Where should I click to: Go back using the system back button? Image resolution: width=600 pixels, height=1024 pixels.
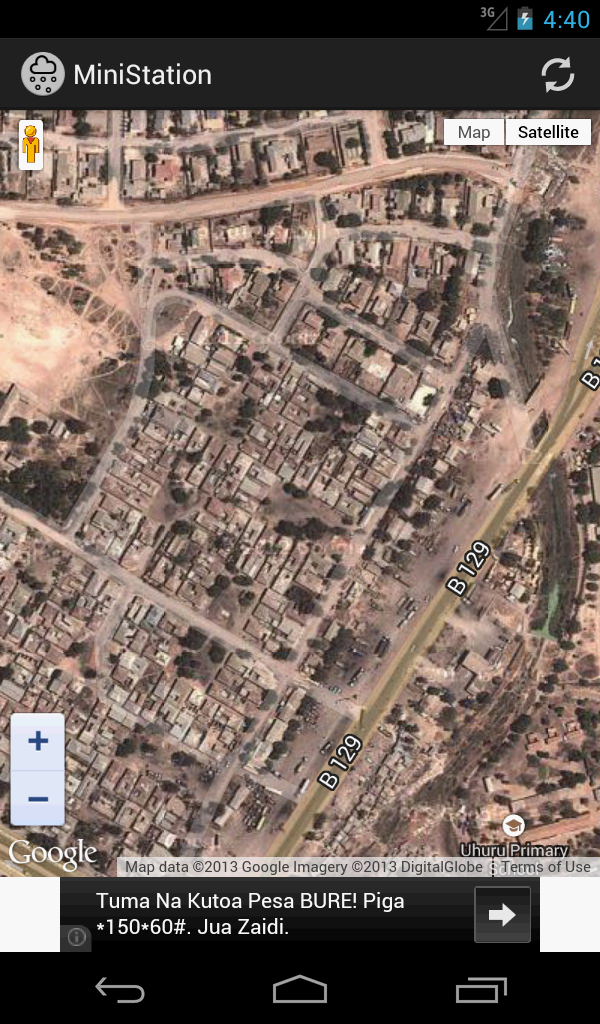tap(120, 990)
